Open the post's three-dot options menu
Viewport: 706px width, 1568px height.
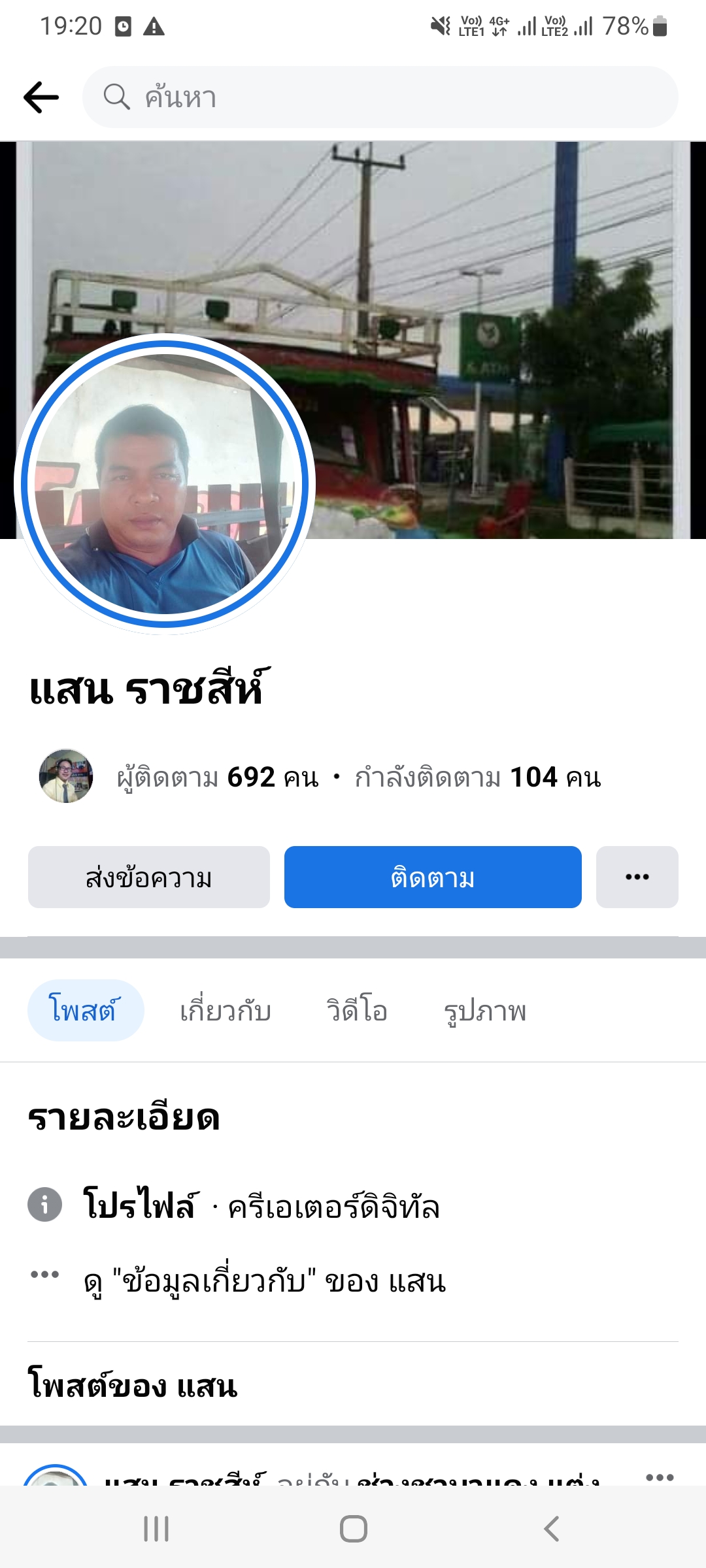tap(659, 1477)
